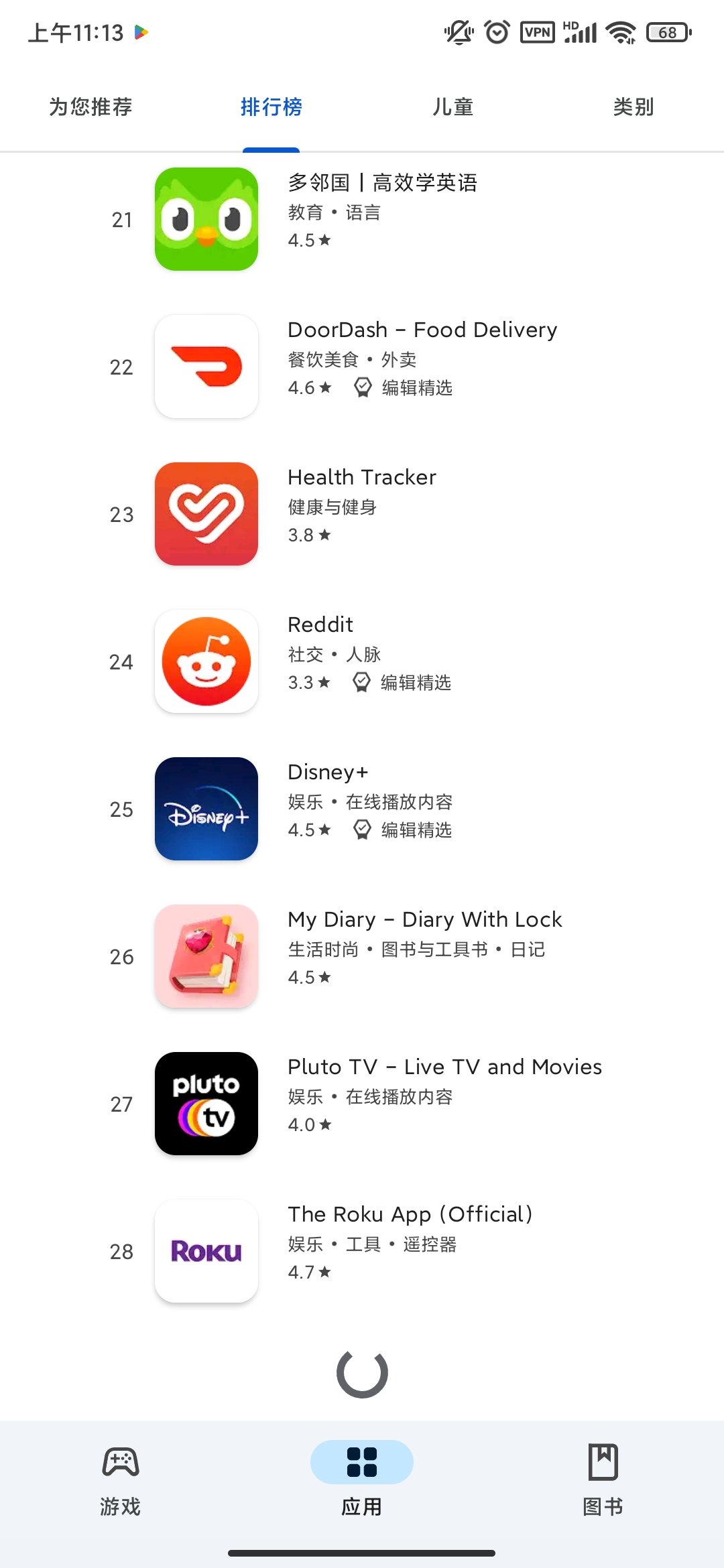Select the currently active 排行榜 tab
Viewport: 724px width, 1568px height.
tap(271, 107)
